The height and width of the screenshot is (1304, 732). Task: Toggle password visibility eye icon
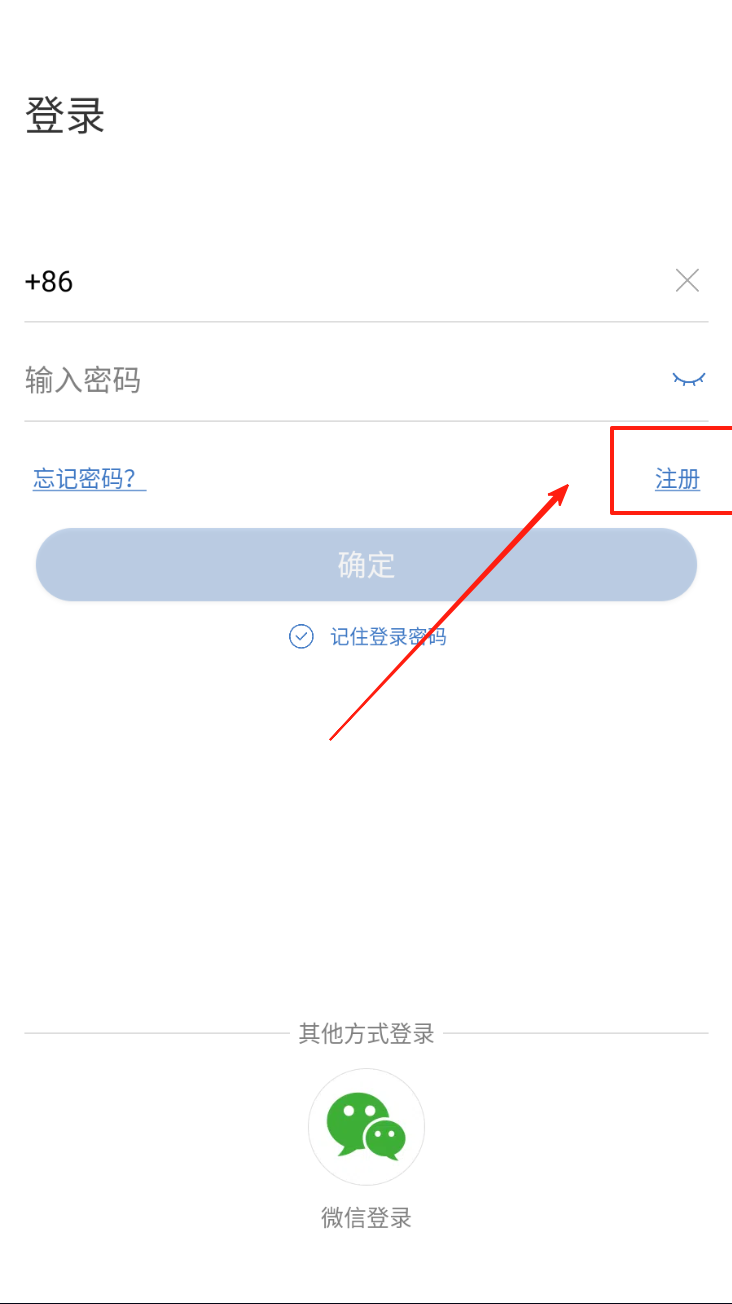coord(688,379)
